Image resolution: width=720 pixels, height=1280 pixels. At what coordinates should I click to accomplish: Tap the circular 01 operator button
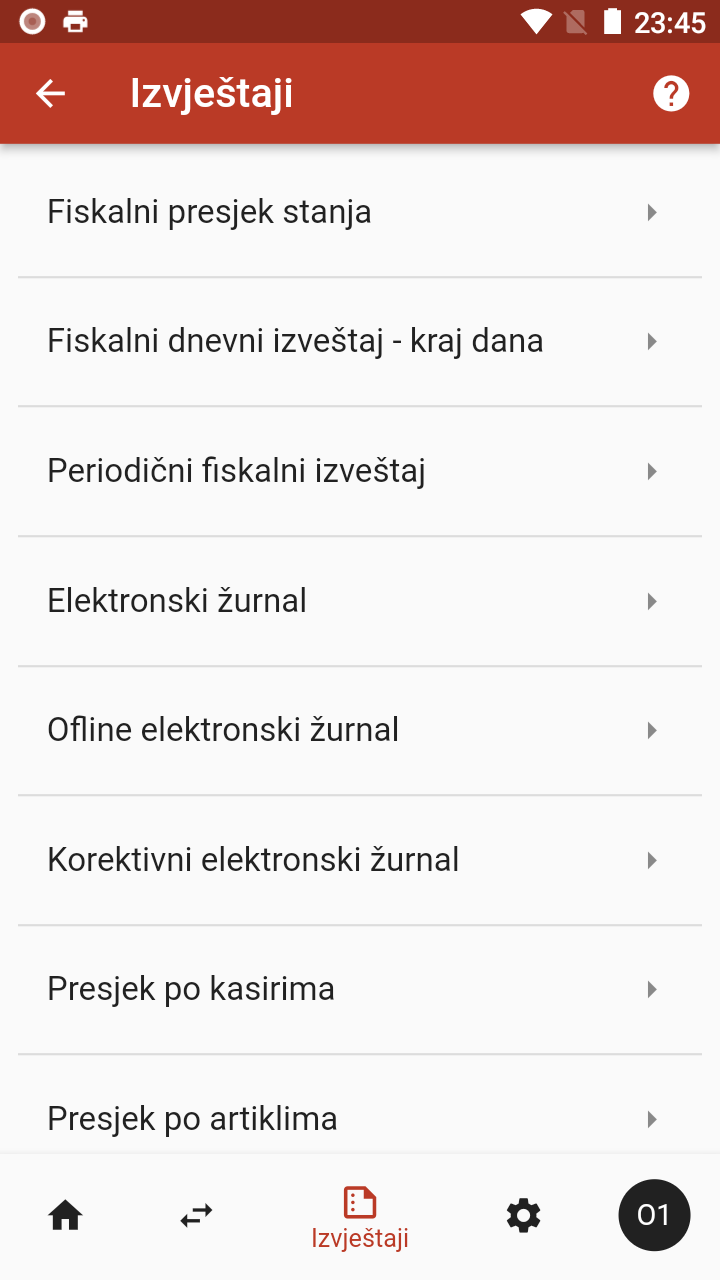point(655,1214)
